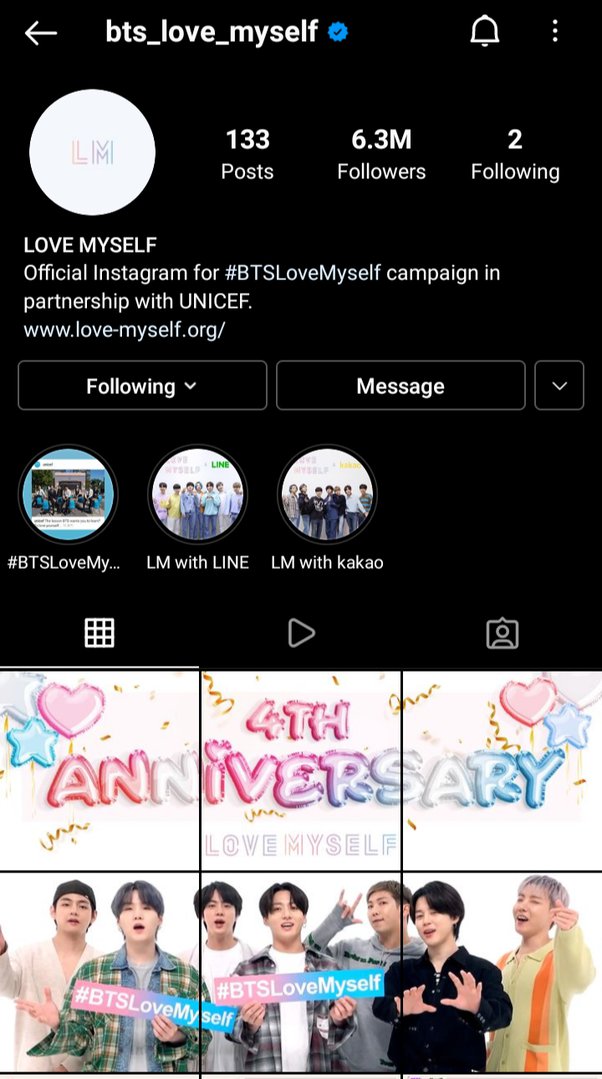Open the post with the pink heart balloon at left
The image size is (602, 1079).
[x=99, y=769]
